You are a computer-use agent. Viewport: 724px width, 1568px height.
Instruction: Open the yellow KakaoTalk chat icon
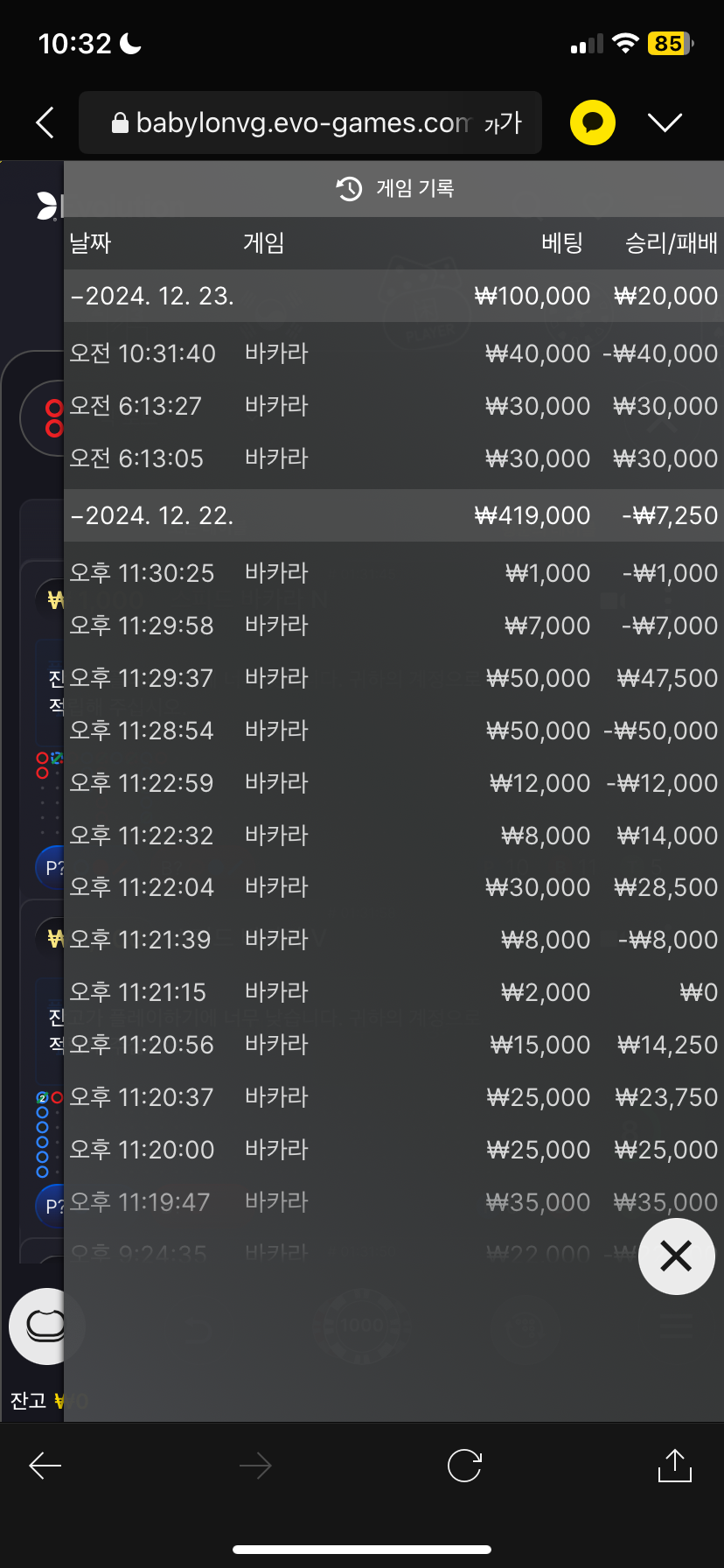click(x=593, y=122)
